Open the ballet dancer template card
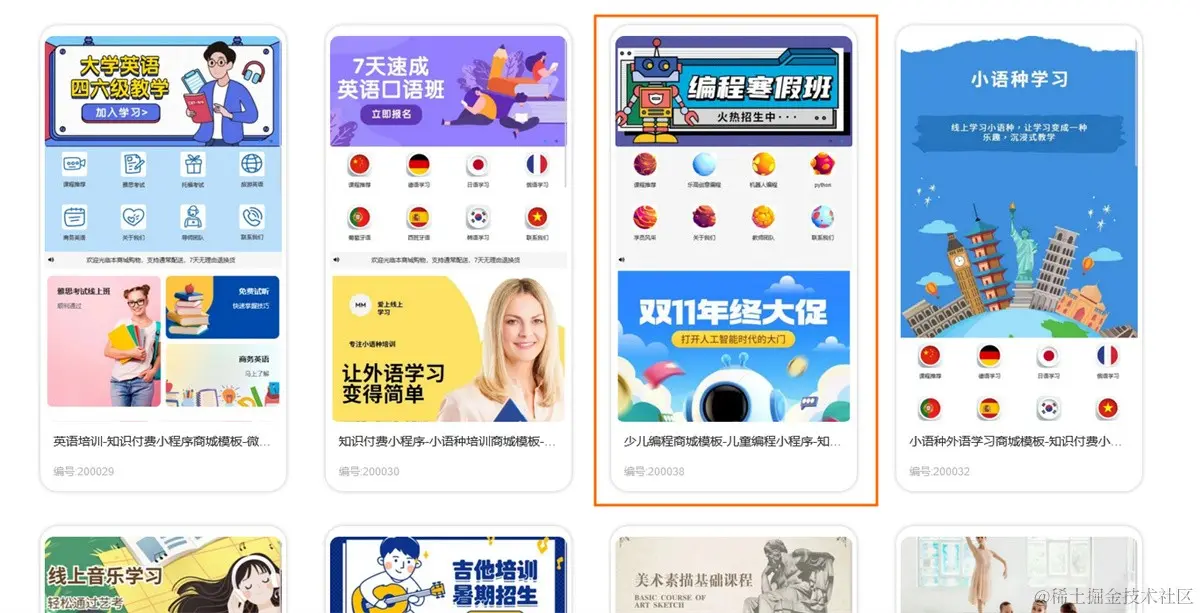 point(1018,572)
